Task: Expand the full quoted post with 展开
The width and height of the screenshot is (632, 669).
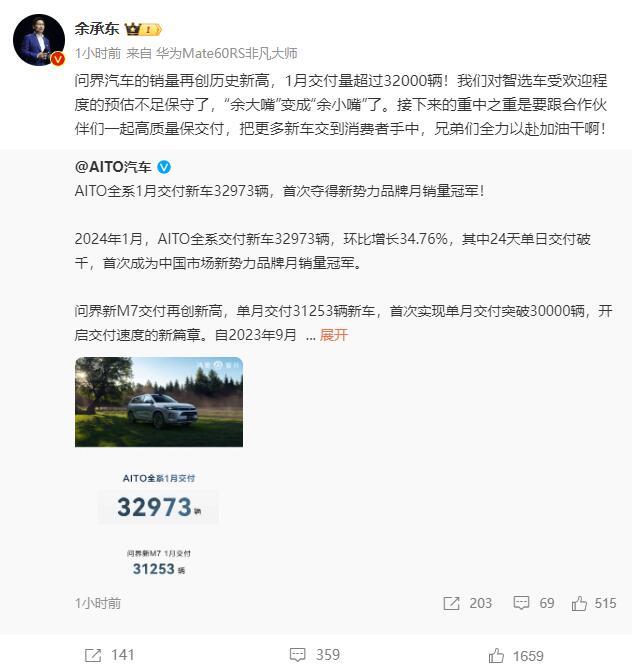Action: 334,335
